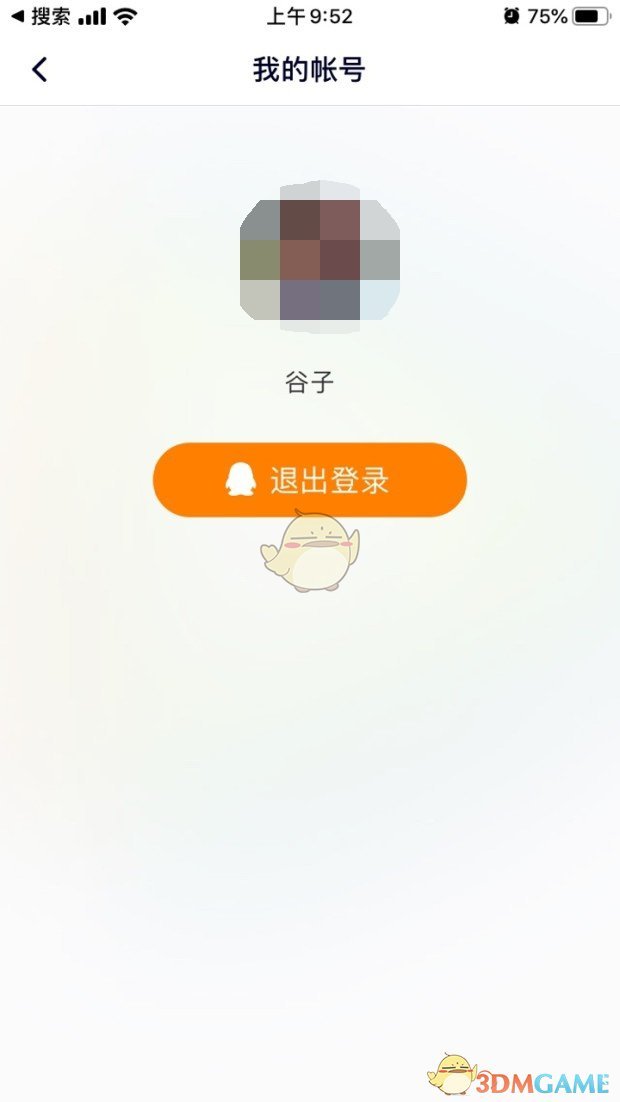Return to 搜索 app via status bar
620x1102 pixels.
click(x=40, y=16)
